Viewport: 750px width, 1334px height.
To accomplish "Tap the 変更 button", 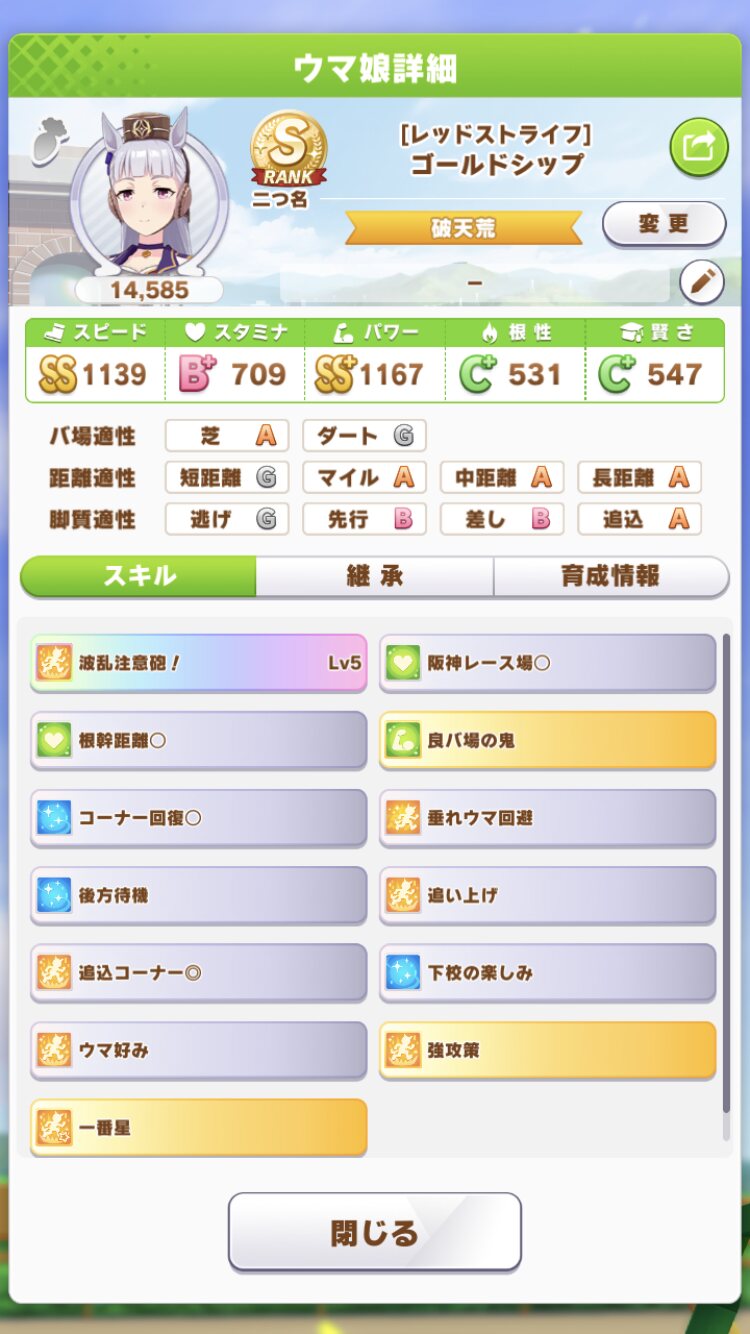I will click(x=664, y=223).
